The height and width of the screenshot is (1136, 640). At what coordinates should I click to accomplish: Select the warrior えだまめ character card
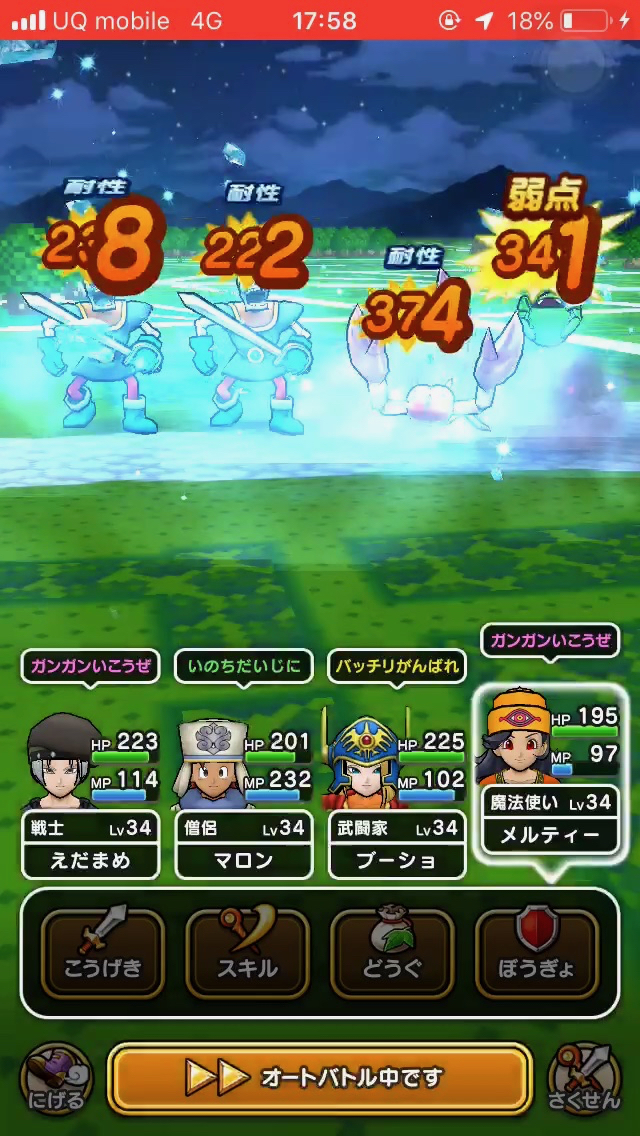[91, 795]
